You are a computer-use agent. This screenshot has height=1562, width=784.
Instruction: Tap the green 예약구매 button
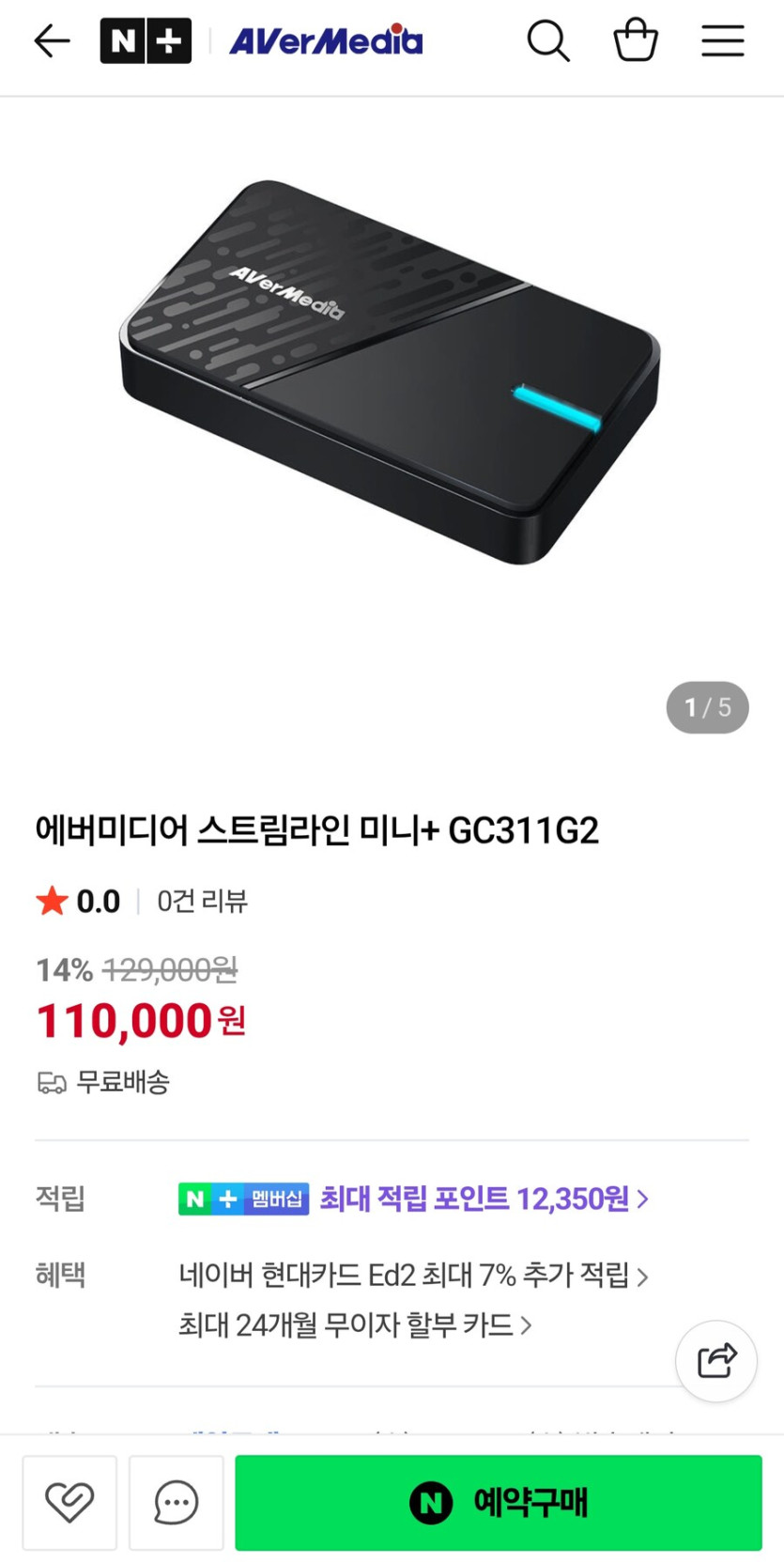tap(499, 1502)
